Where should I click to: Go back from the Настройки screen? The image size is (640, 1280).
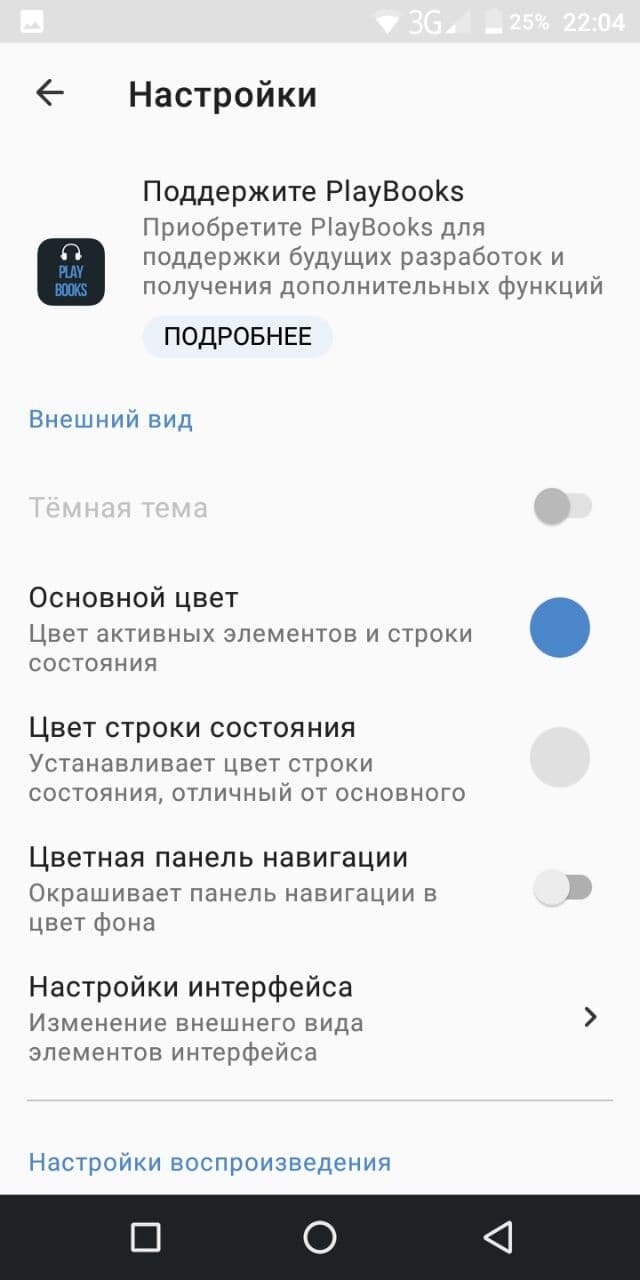coord(49,93)
